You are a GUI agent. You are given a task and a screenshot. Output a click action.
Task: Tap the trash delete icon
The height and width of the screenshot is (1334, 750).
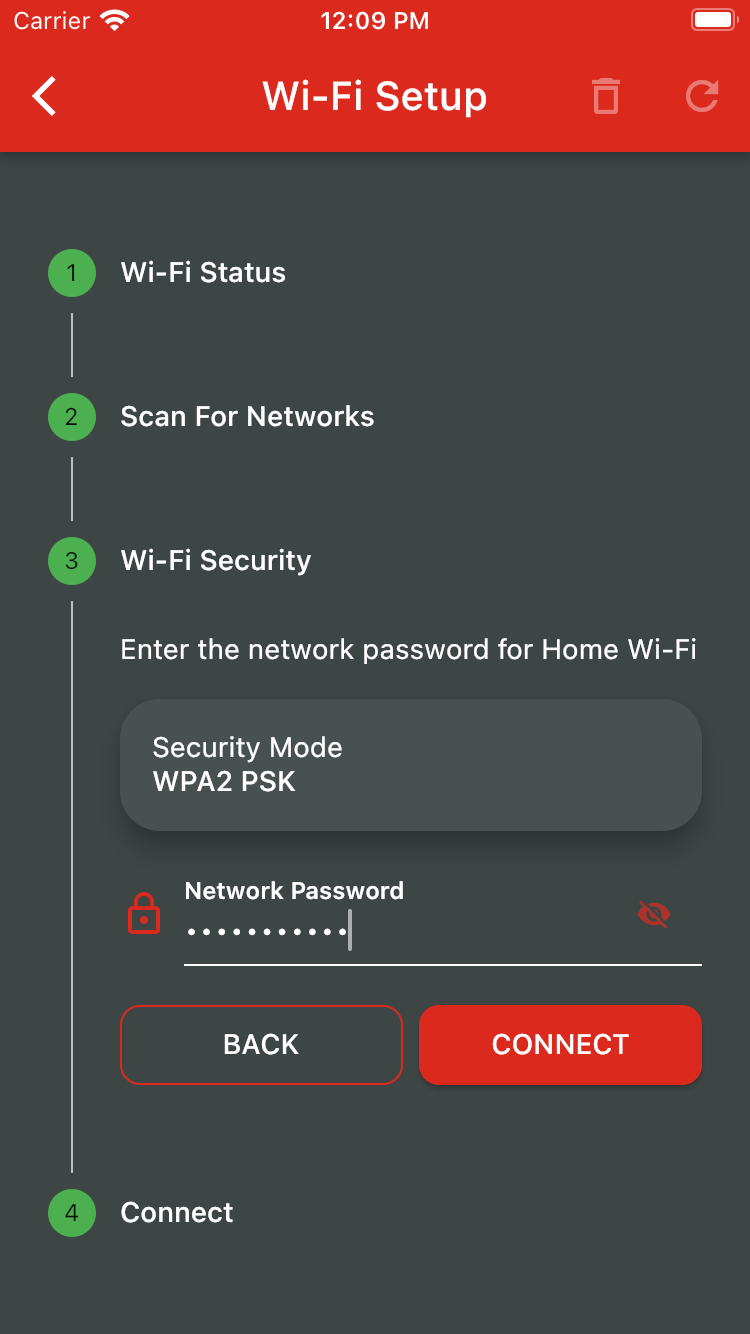[605, 96]
